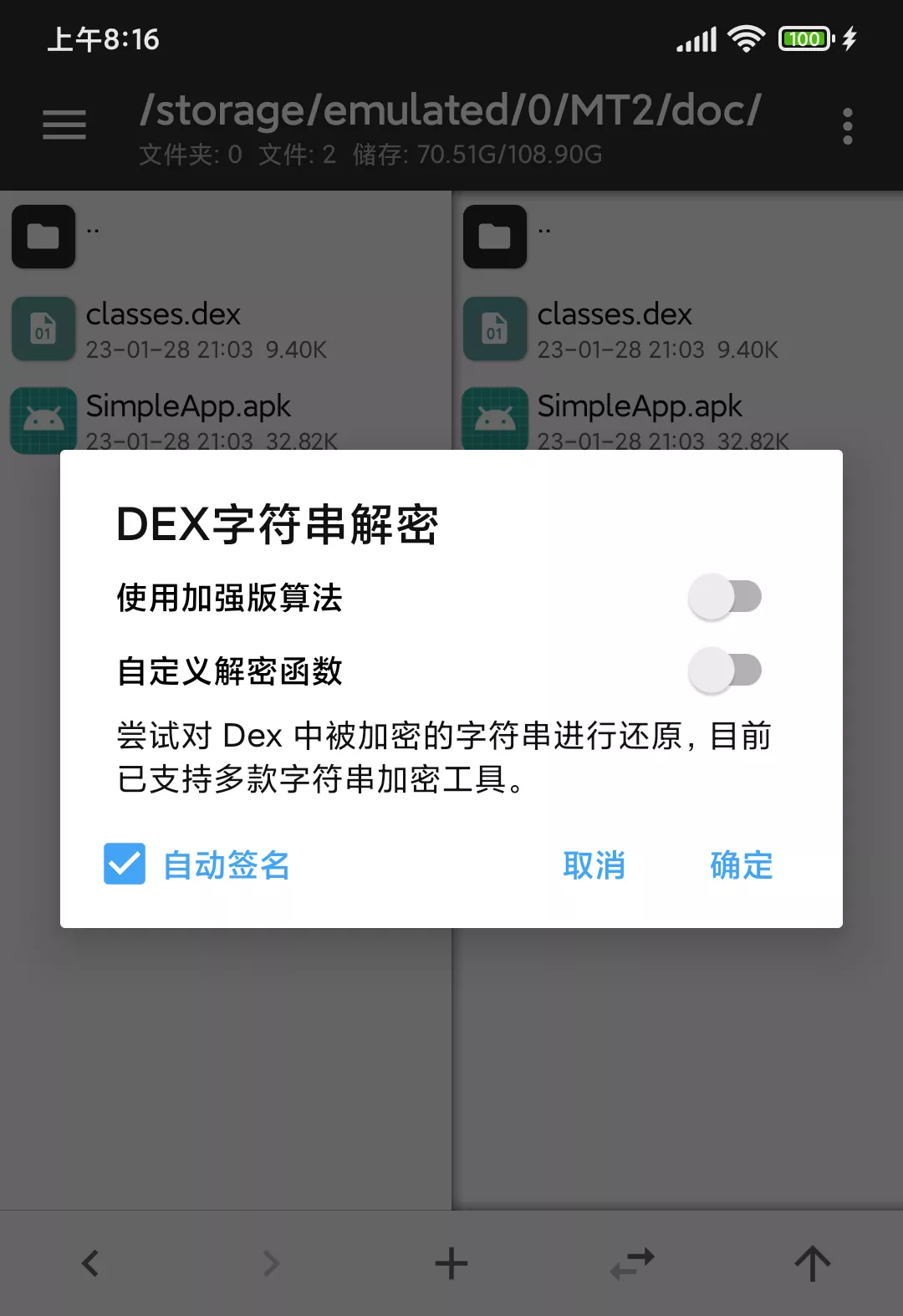Turn on 自定义解密函数 switch
This screenshot has height=1316, width=903.
pyautogui.click(x=724, y=671)
